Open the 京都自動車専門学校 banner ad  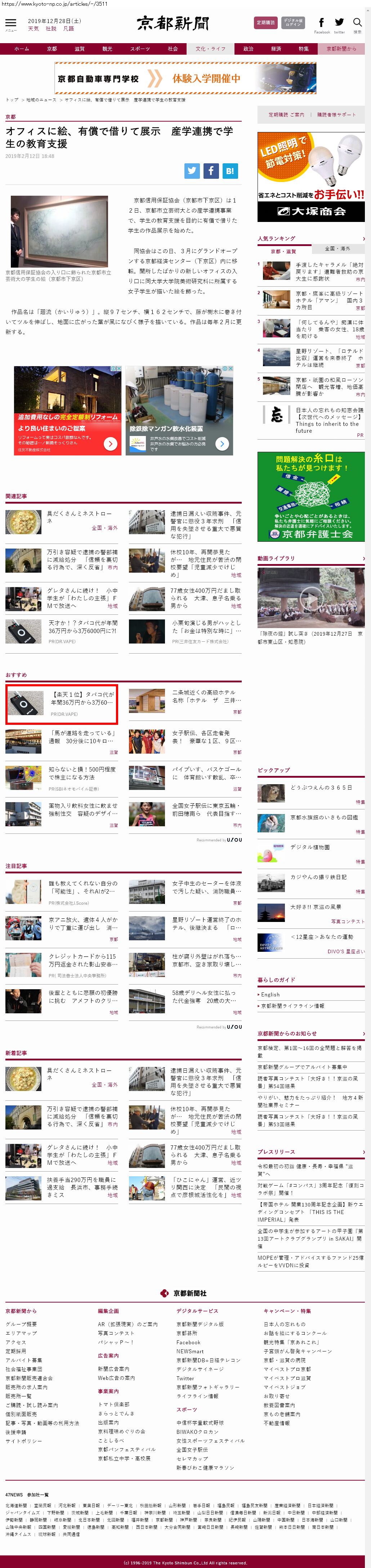tap(185, 78)
